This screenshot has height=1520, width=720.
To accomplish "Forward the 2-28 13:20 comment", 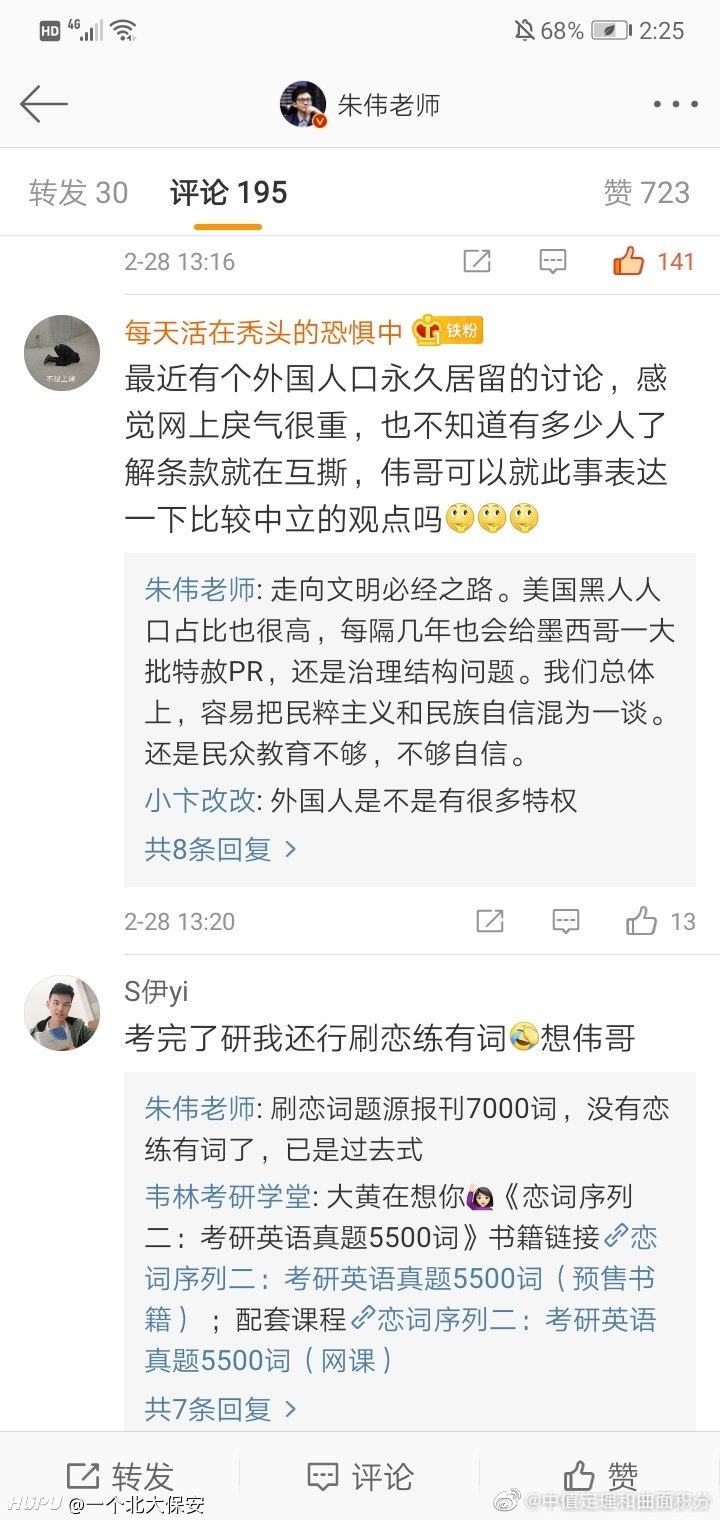I will [490, 921].
